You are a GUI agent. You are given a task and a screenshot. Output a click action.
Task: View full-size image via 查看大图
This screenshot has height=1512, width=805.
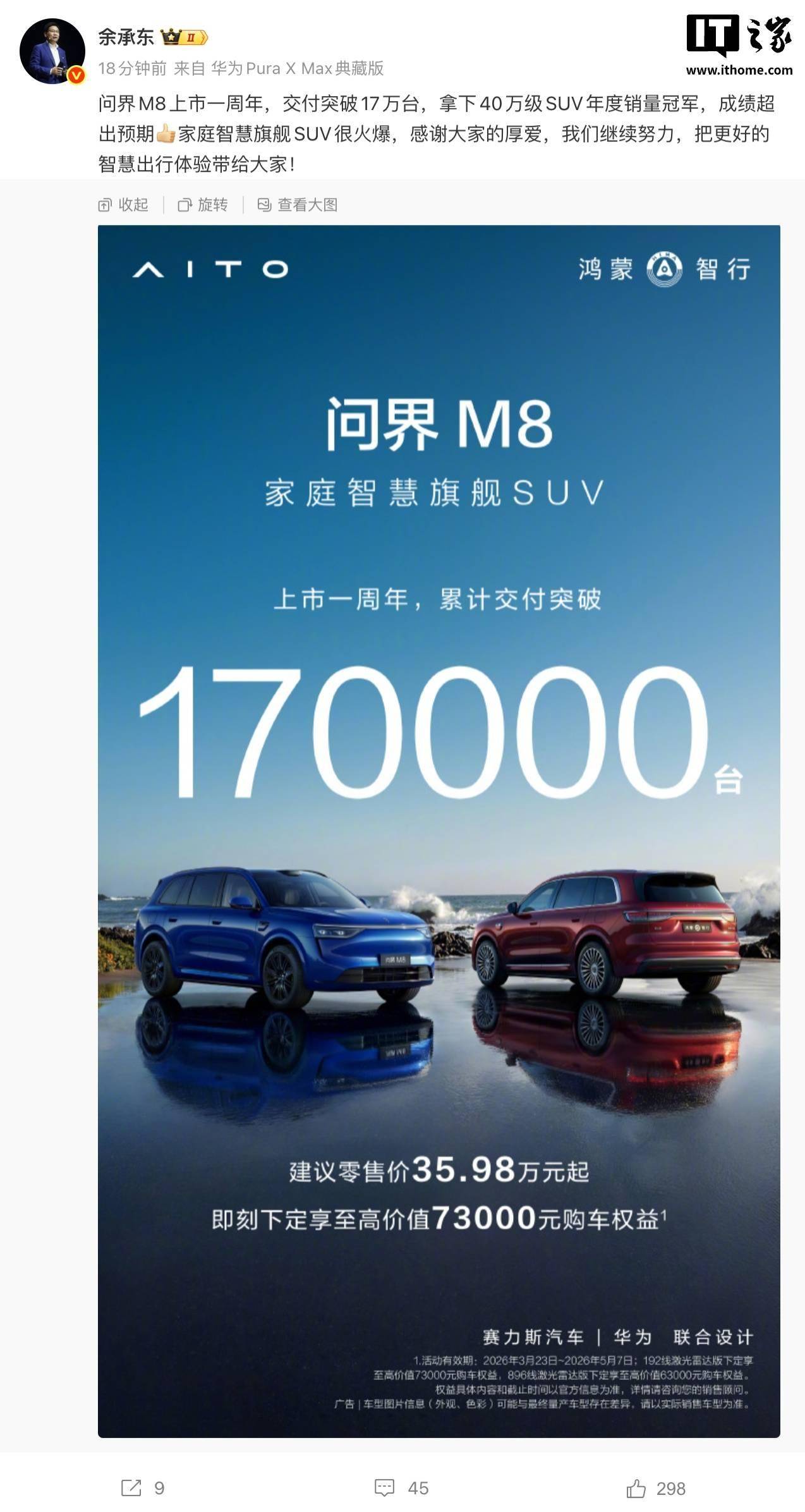click(298, 205)
